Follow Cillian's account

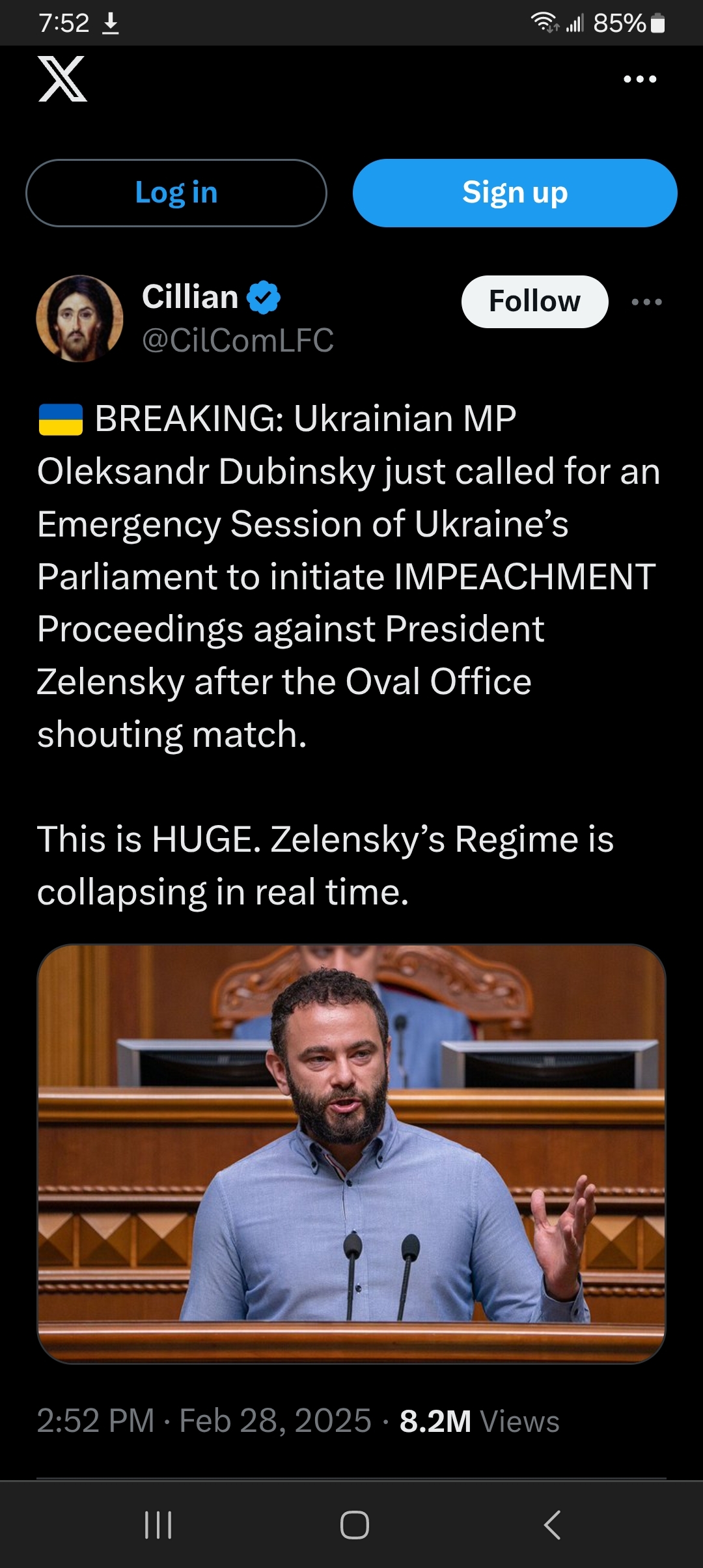point(534,301)
